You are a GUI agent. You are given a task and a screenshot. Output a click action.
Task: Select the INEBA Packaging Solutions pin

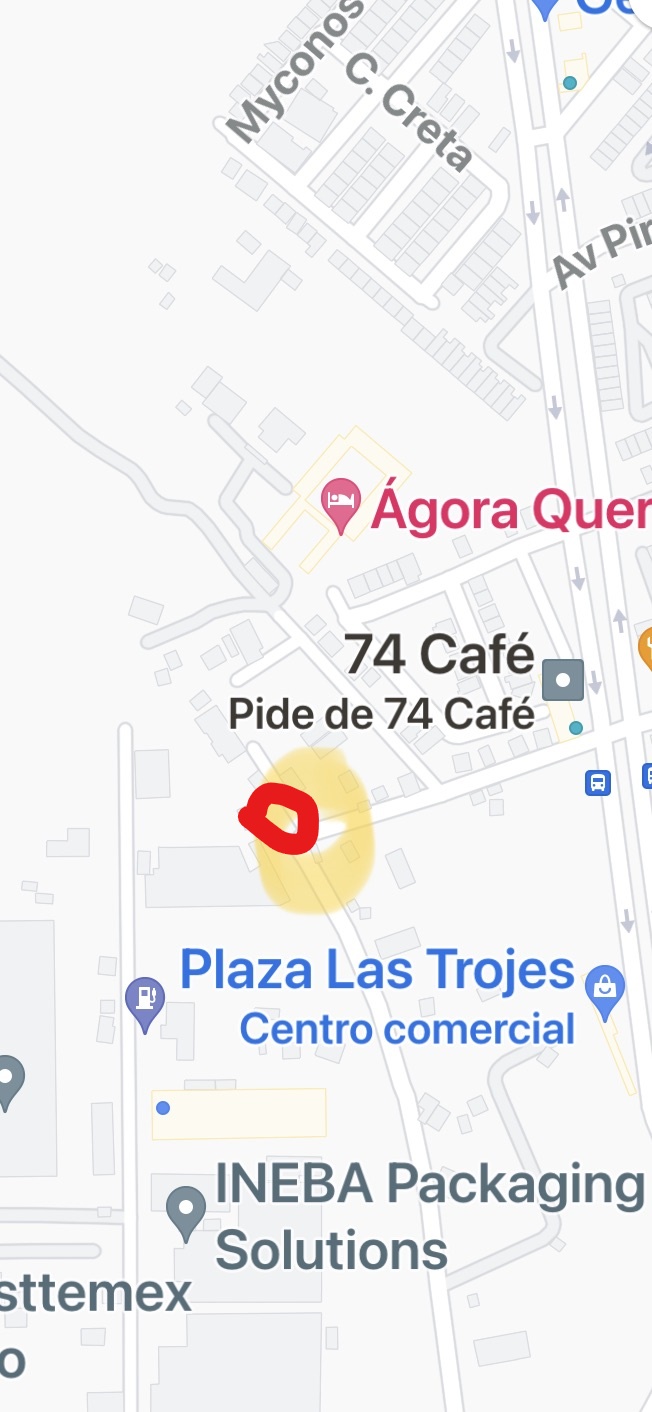(186, 1210)
